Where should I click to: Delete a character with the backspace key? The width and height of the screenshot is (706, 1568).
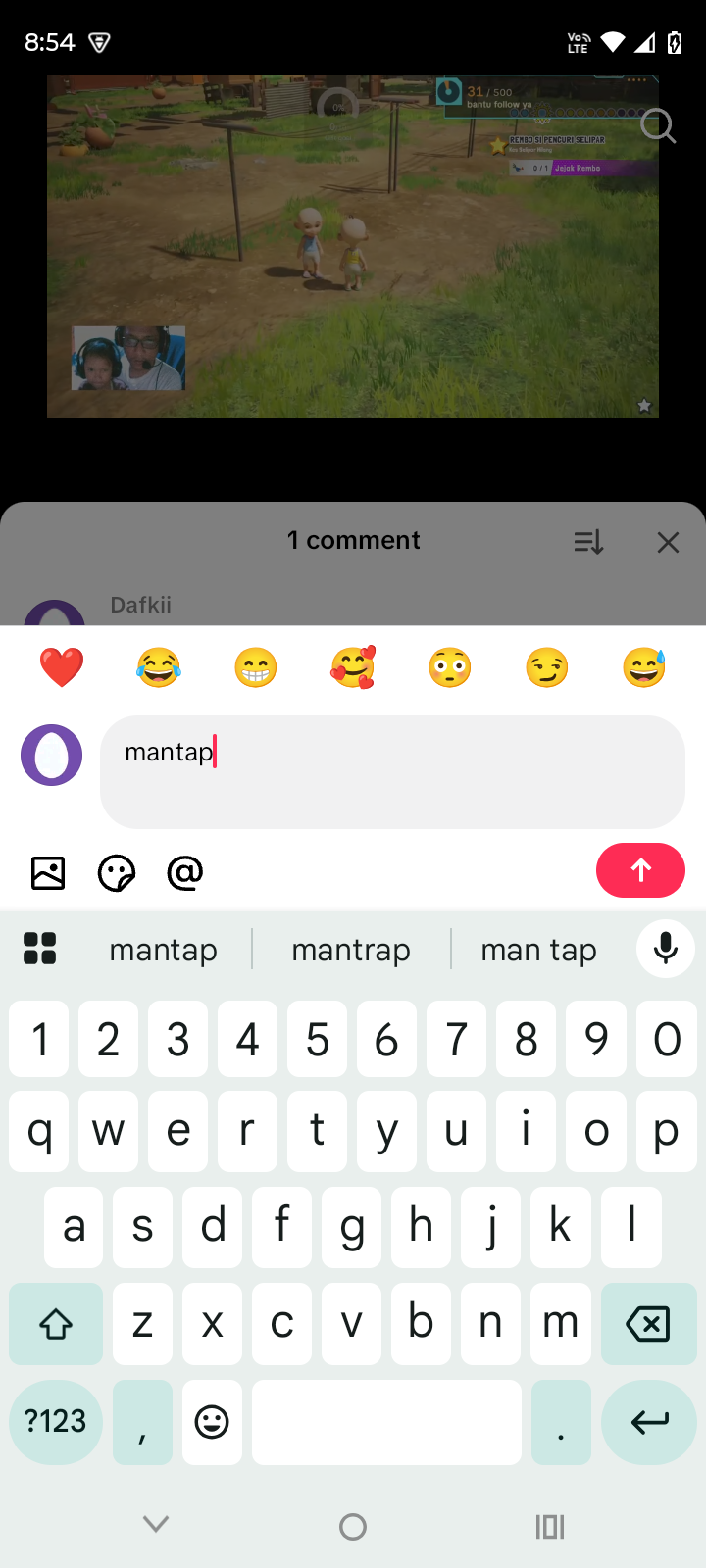(x=647, y=1324)
